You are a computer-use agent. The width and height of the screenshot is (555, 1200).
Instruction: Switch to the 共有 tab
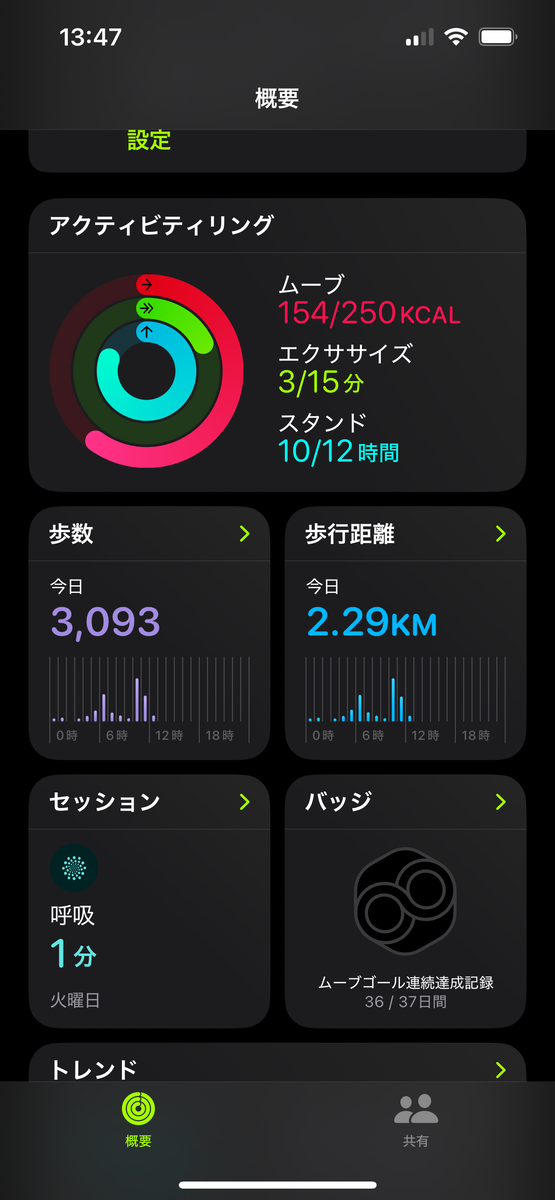(416, 1116)
